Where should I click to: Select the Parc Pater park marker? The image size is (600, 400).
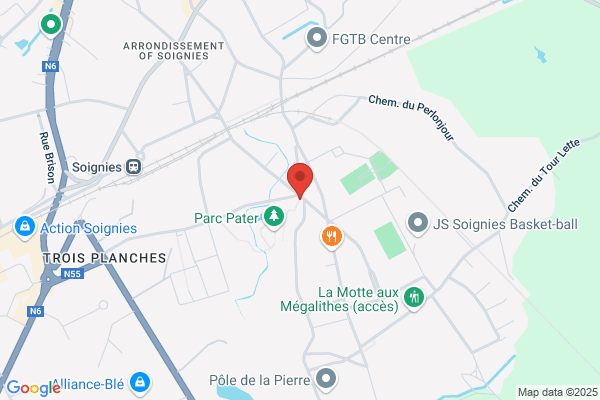pos(274,218)
